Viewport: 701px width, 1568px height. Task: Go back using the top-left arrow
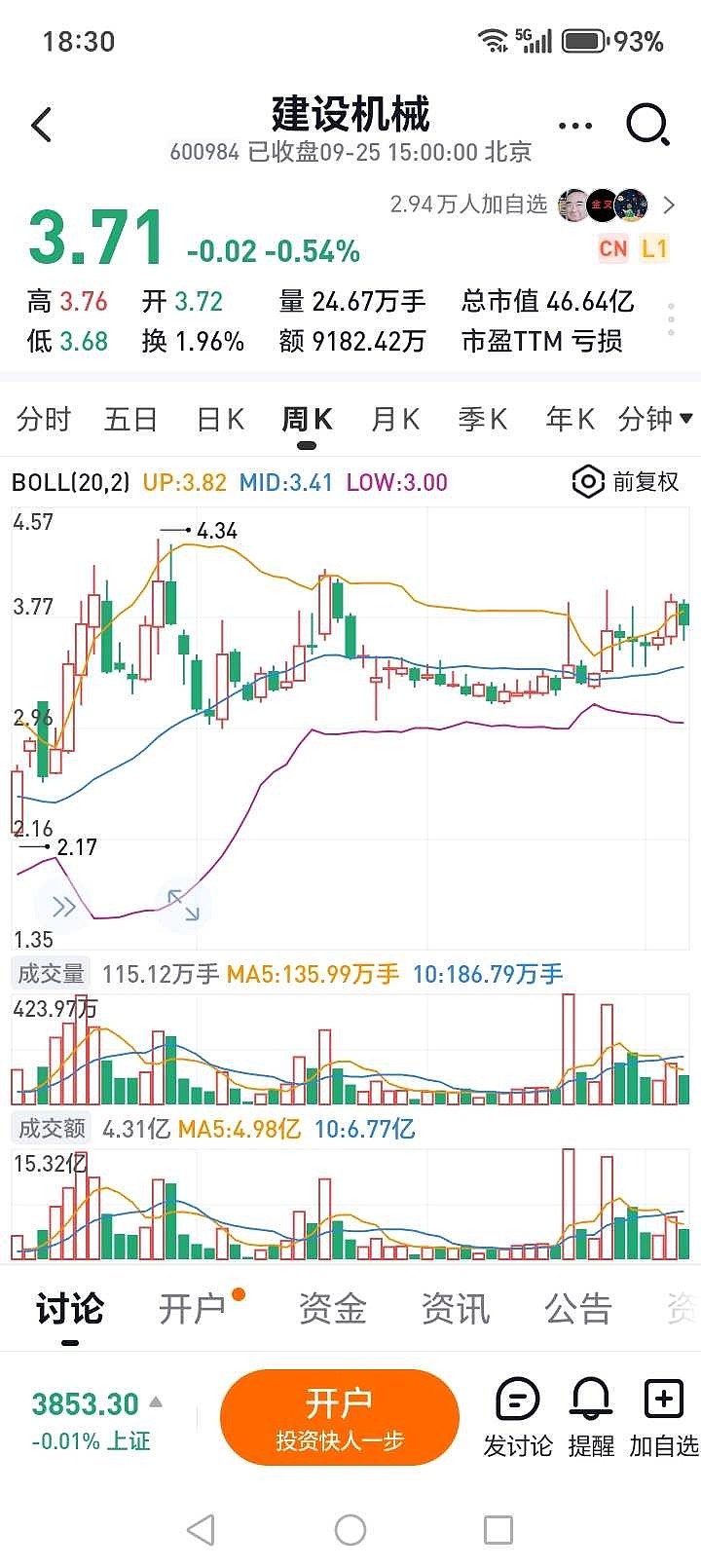(41, 126)
